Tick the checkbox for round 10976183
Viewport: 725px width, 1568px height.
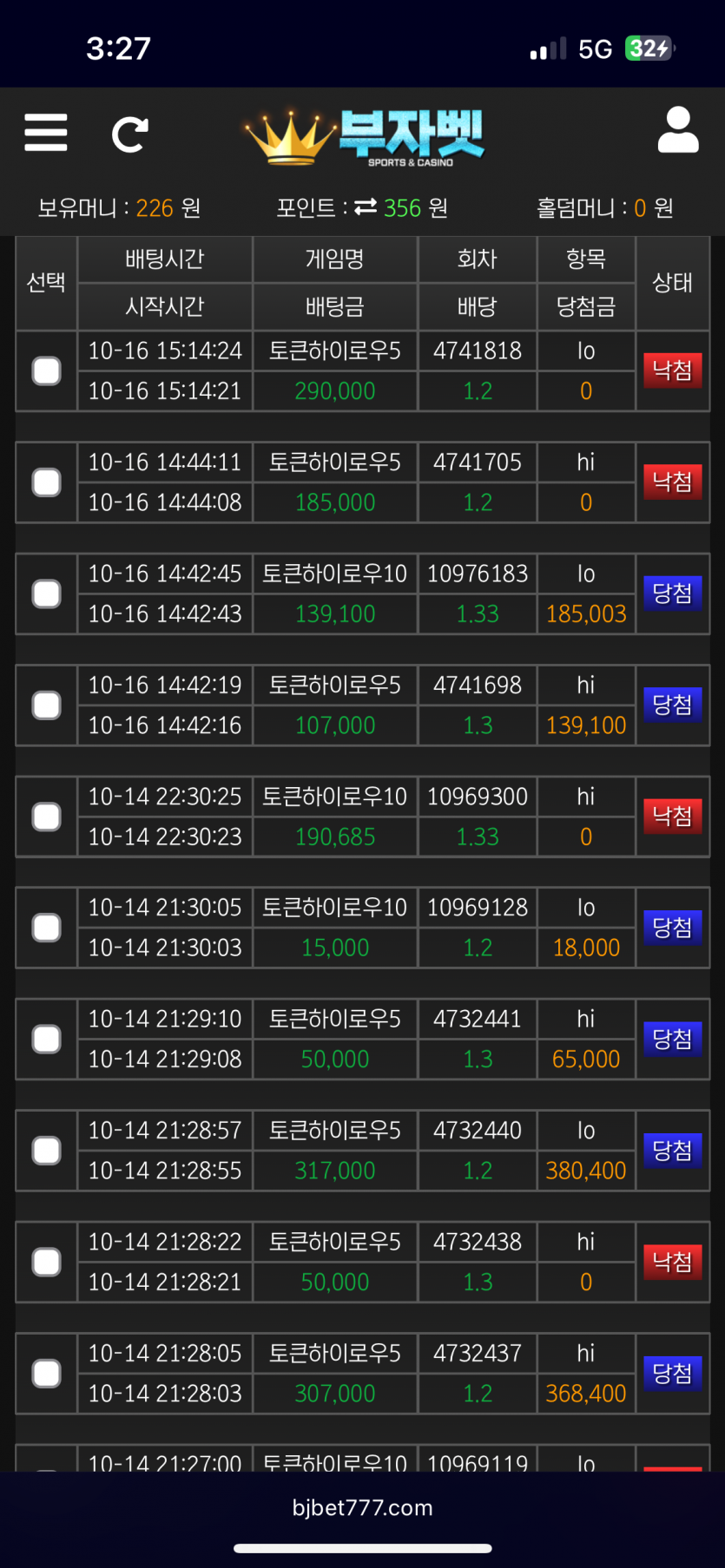[x=46, y=594]
